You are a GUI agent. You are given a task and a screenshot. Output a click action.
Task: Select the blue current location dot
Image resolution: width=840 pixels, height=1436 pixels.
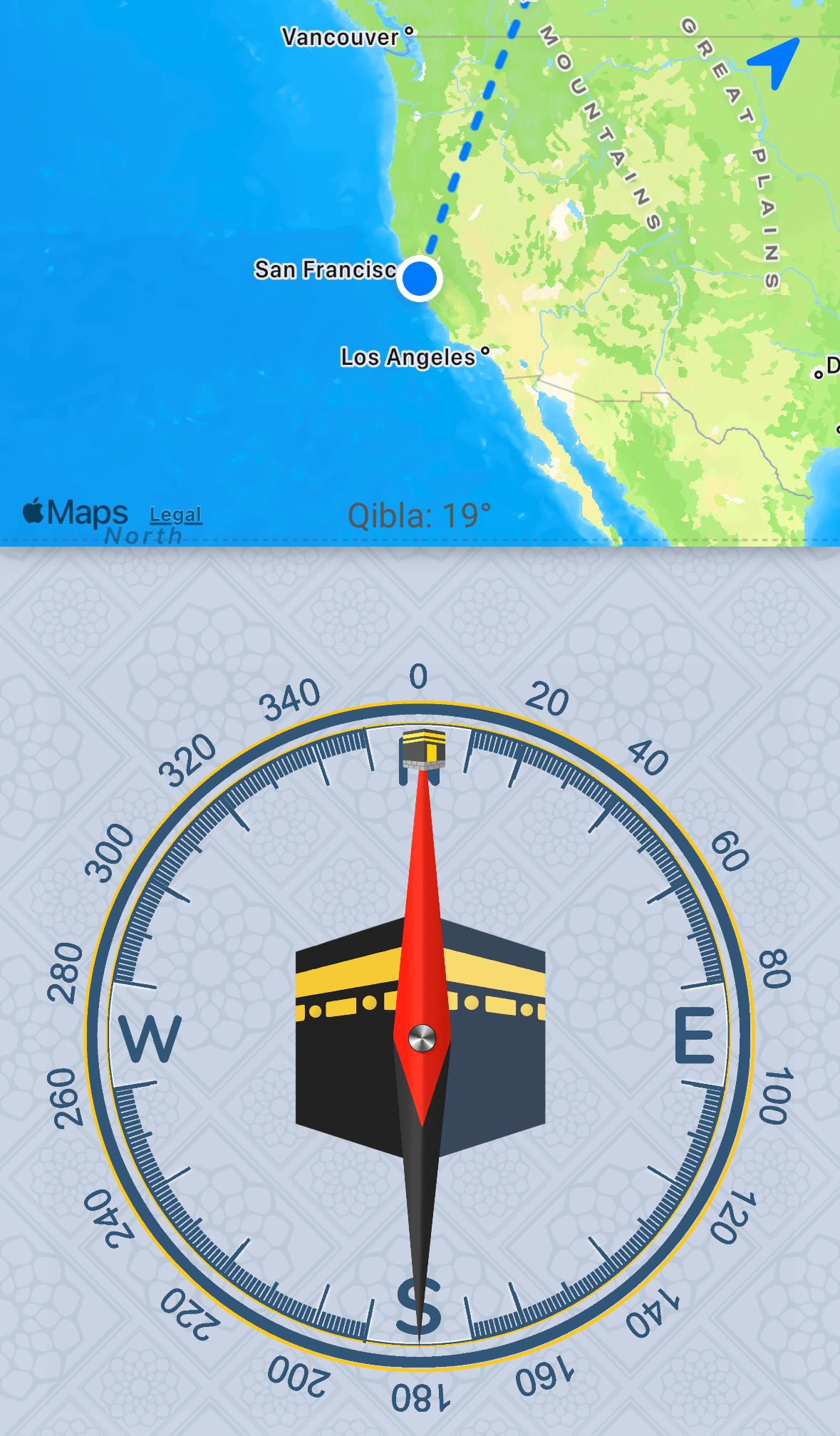coord(419,278)
